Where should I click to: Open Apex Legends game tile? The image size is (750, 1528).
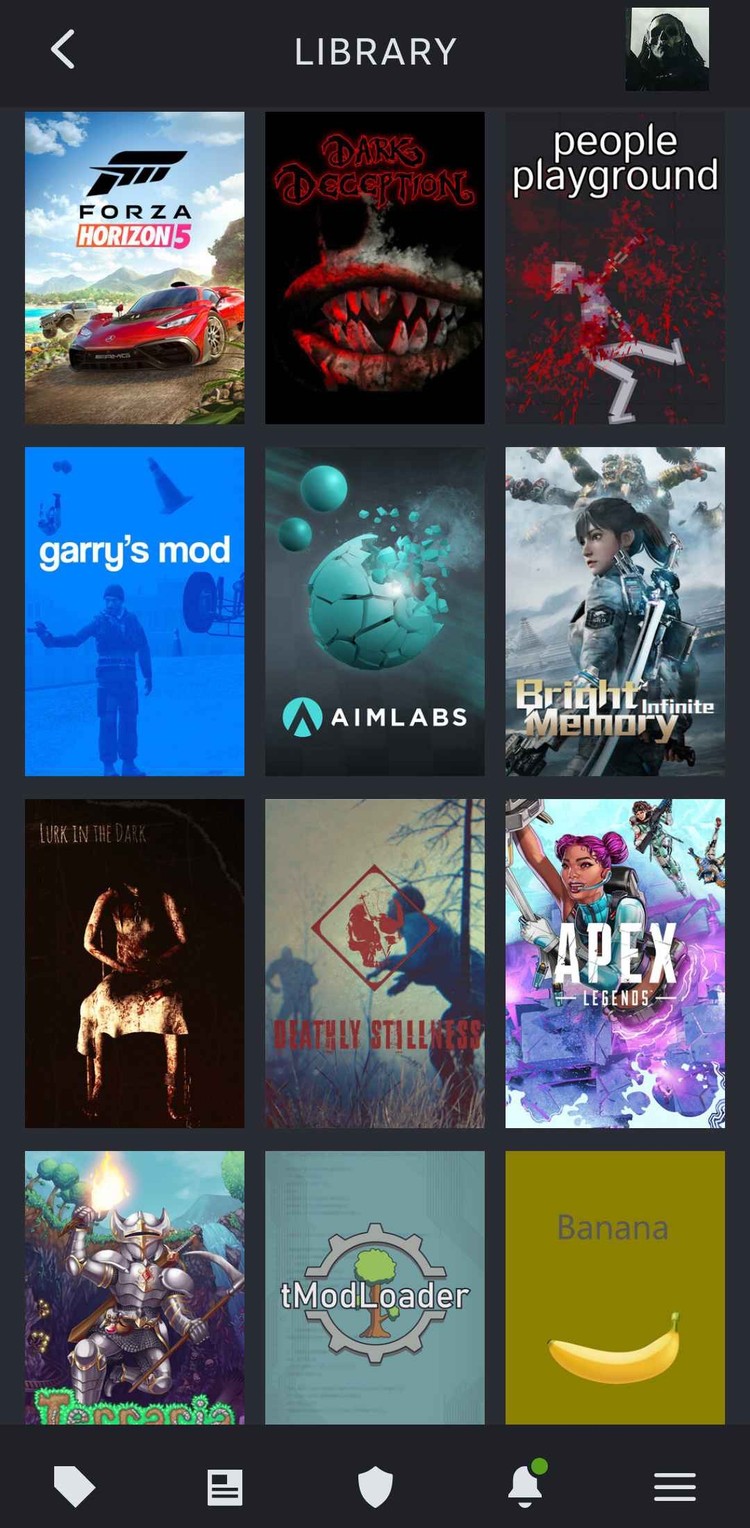pyautogui.click(x=614, y=963)
